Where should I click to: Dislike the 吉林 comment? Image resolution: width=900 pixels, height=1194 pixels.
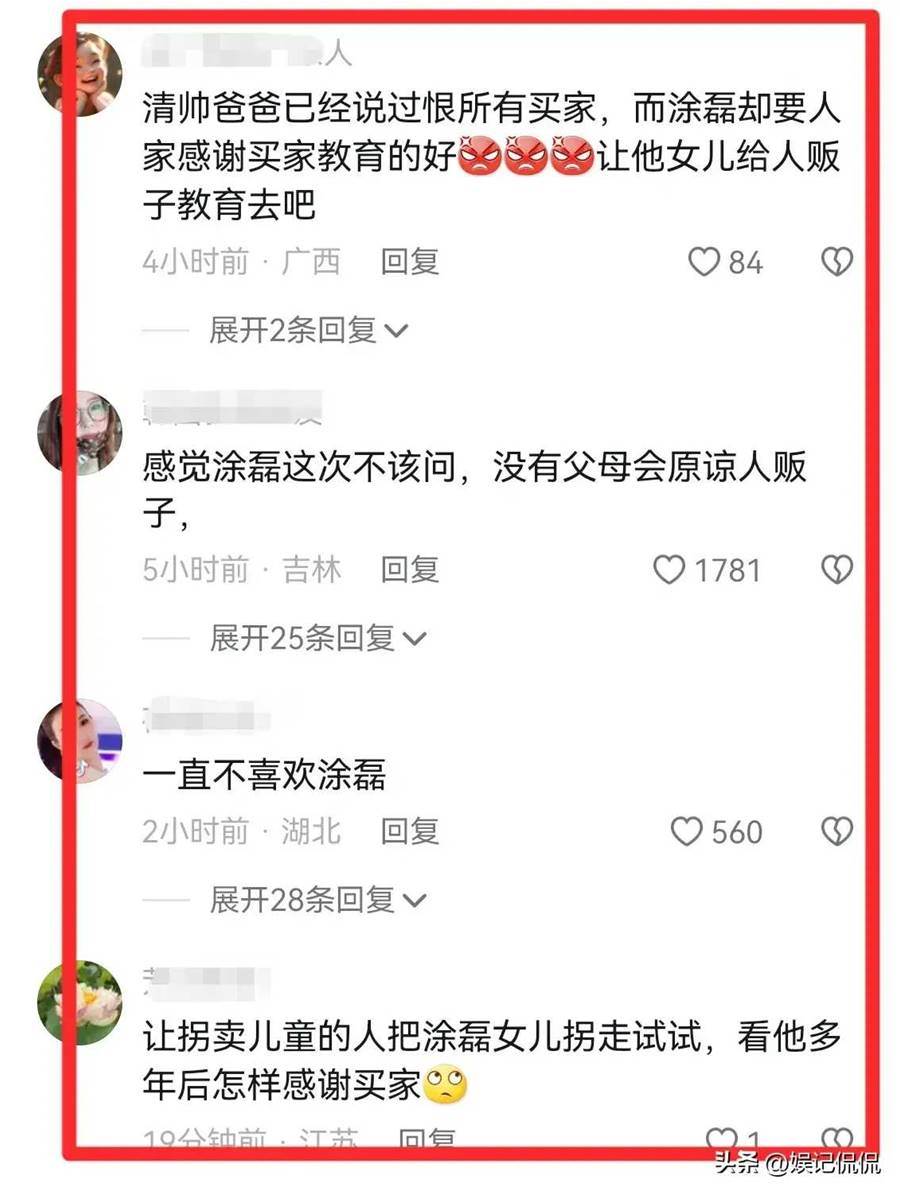point(836,570)
